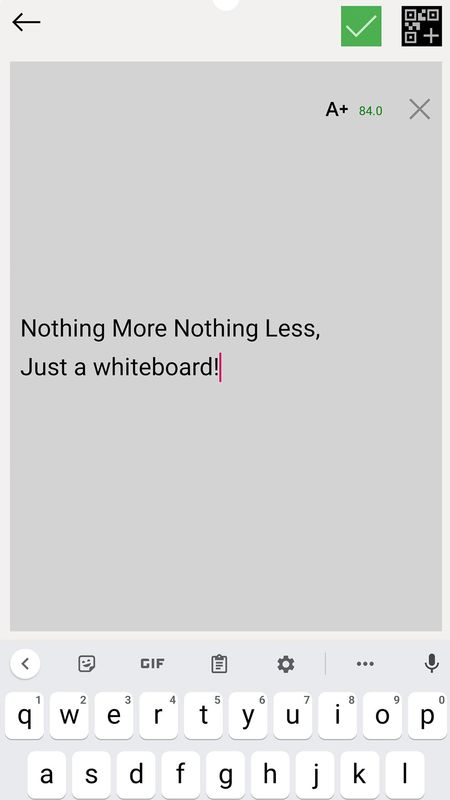
Task: Increase the font size with A+
Action: pos(337,110)
